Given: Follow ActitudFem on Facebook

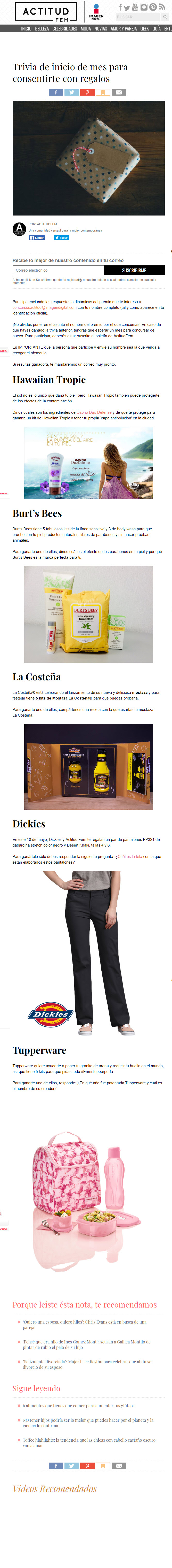Looking at the screenshot, I should (37, 238).
